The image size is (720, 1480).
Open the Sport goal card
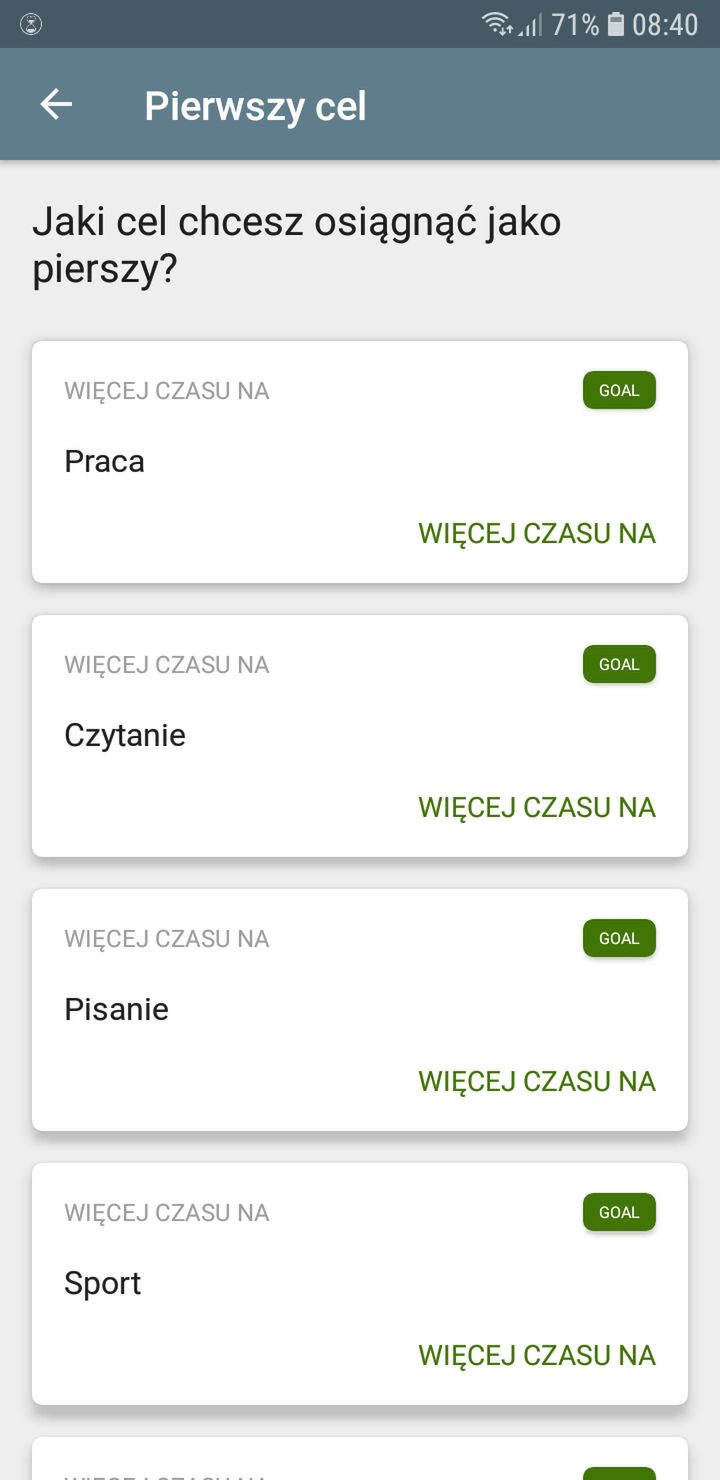(x=360, y=1284)
